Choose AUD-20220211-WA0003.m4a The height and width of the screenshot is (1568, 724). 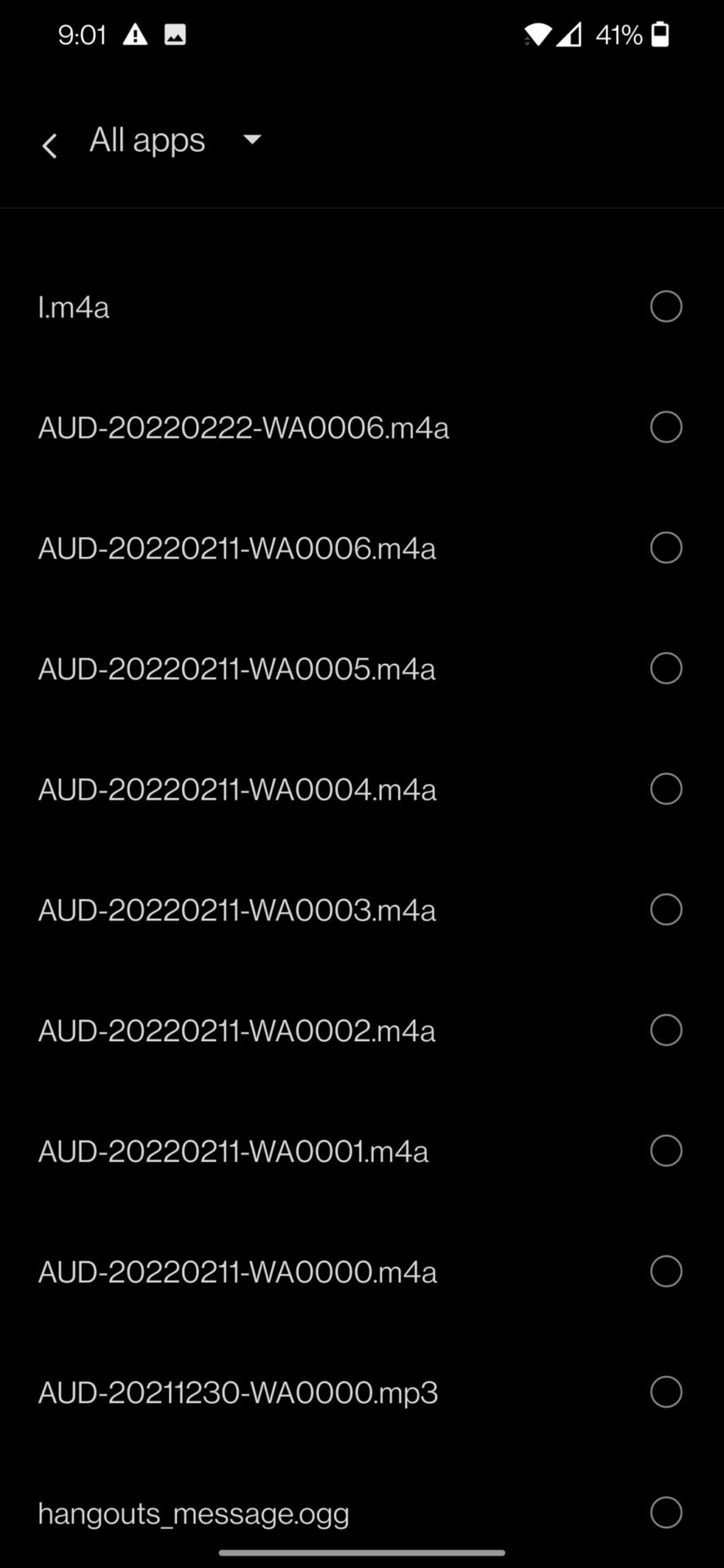(x=665, y=909)
